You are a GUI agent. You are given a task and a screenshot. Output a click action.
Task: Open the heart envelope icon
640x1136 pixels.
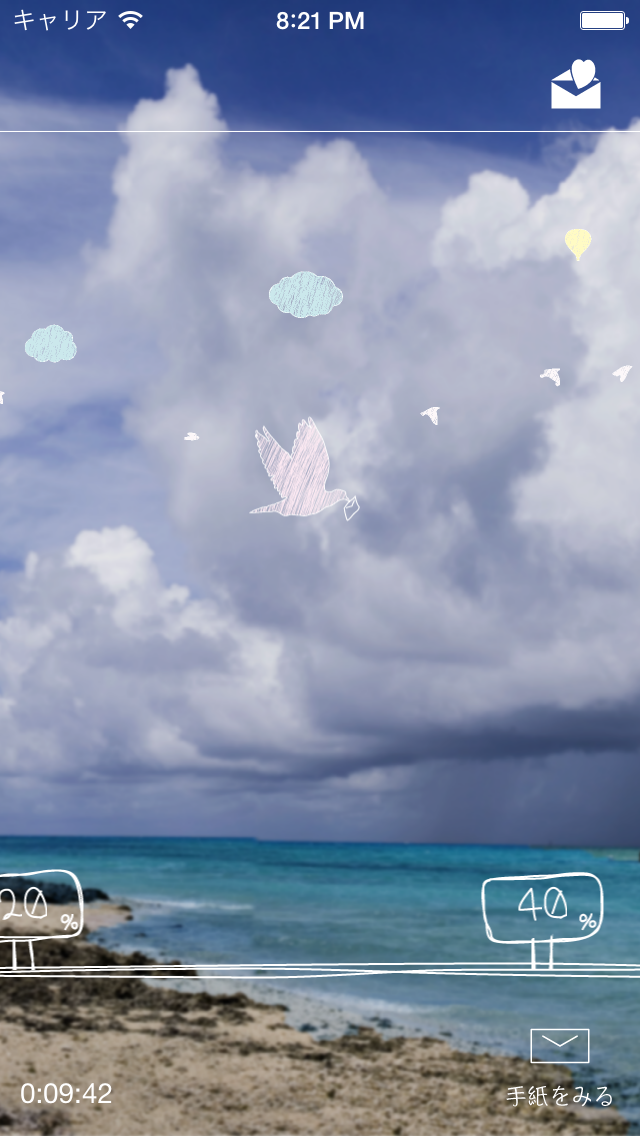[576, 84]
